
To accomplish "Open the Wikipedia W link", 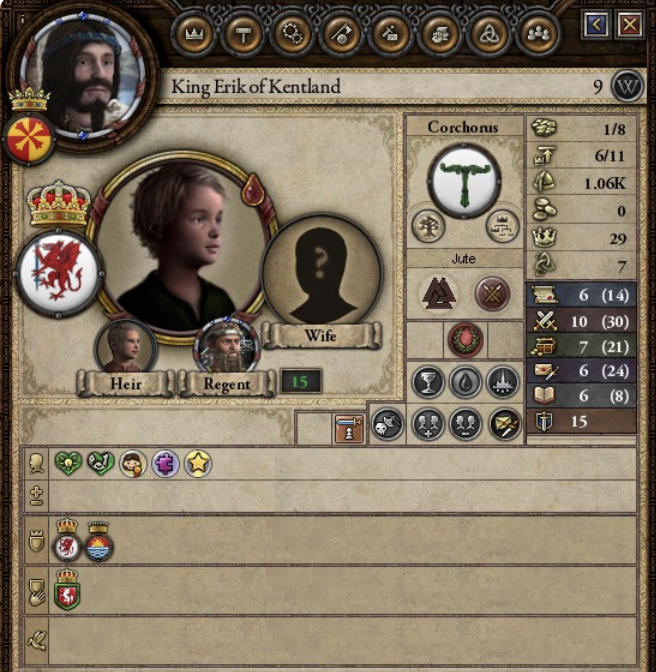I will click(627, 86).
